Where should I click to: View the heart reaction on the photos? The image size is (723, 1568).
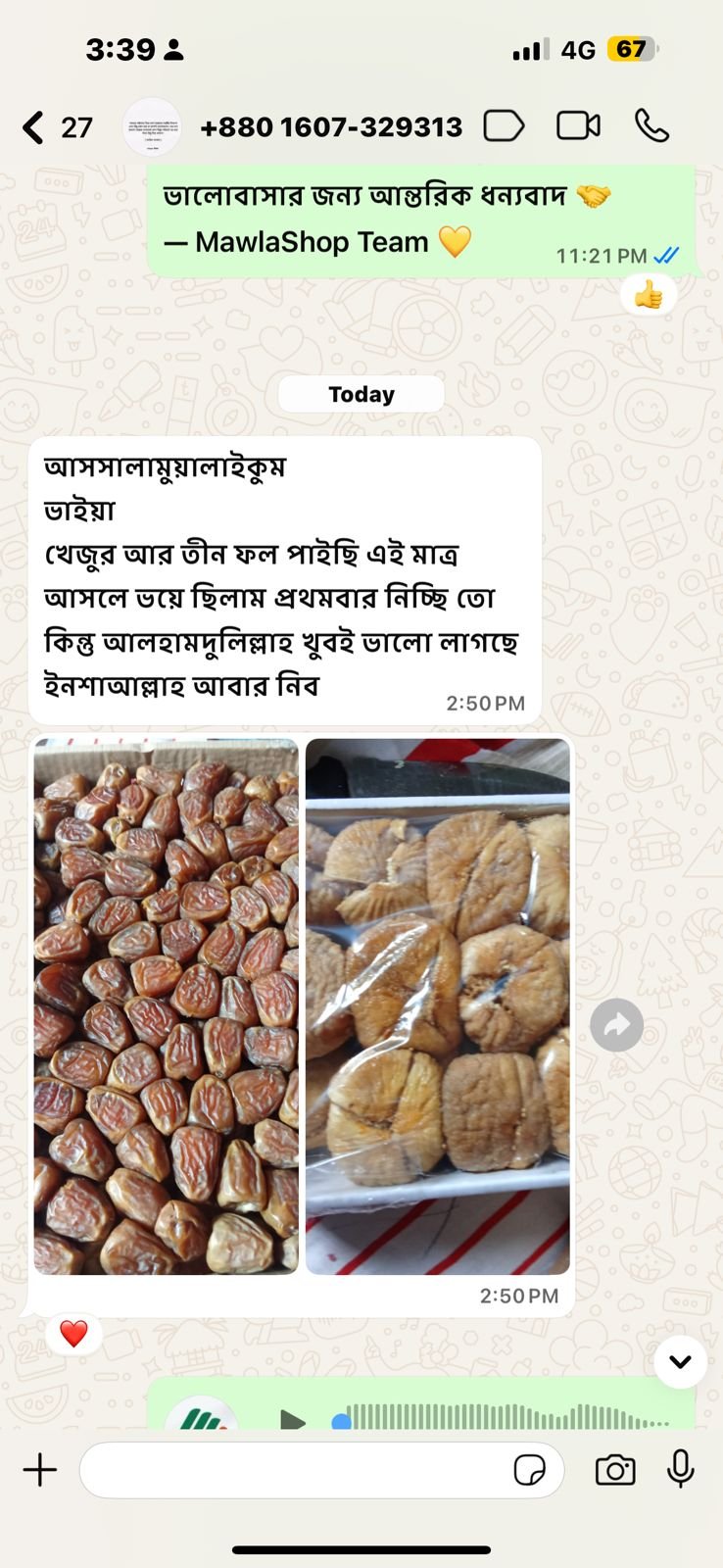point(74,1334)
